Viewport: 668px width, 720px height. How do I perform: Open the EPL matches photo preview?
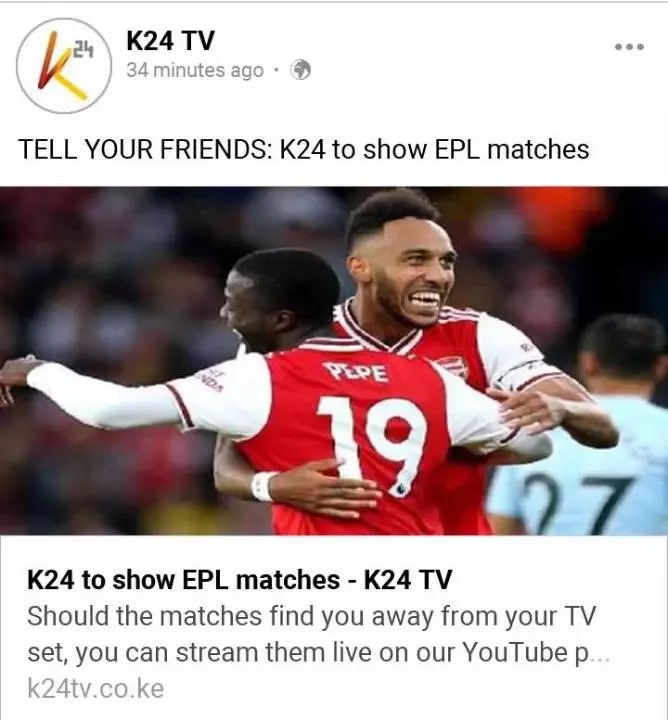(x=334, y=360)
